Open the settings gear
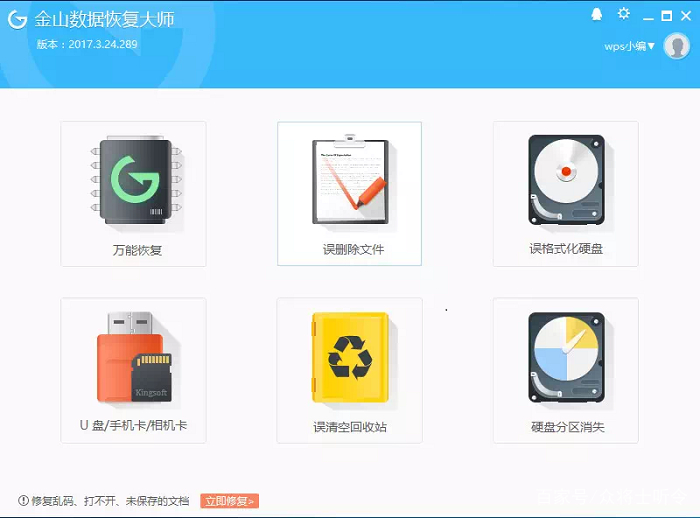Image resolution: width=700 pixels, height=518 pixels. pos(624,14)
